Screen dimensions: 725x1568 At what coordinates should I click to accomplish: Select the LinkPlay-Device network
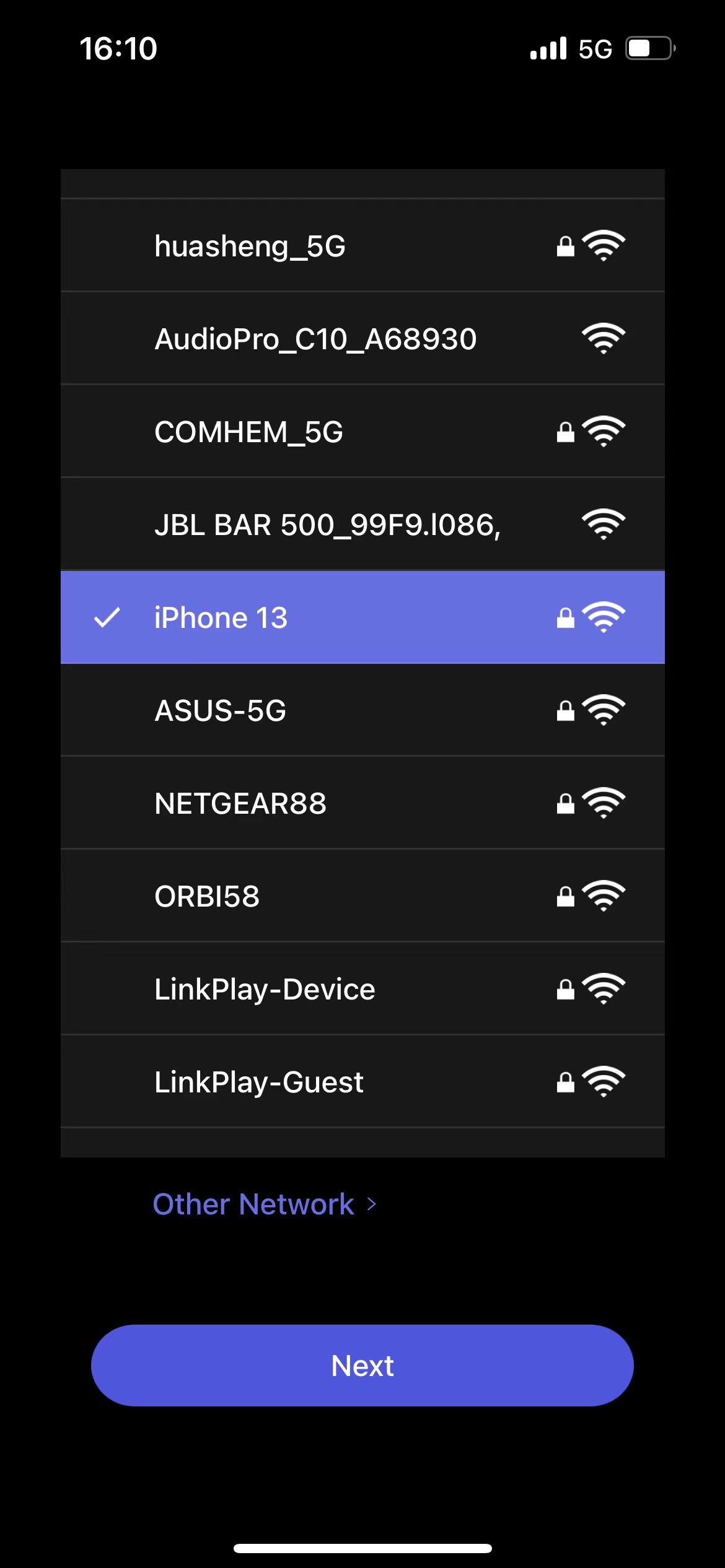pos(362,989)
